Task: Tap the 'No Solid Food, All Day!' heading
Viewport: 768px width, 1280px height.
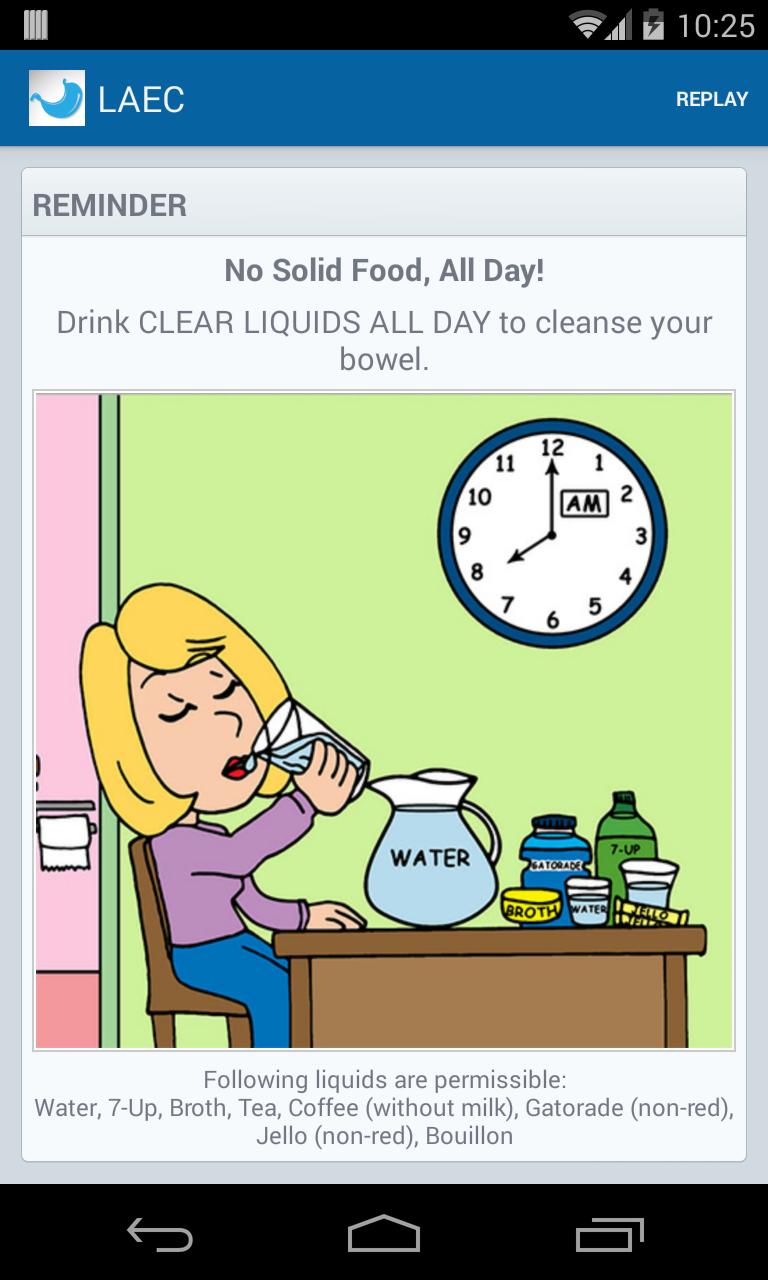Action: pos(384,270)
